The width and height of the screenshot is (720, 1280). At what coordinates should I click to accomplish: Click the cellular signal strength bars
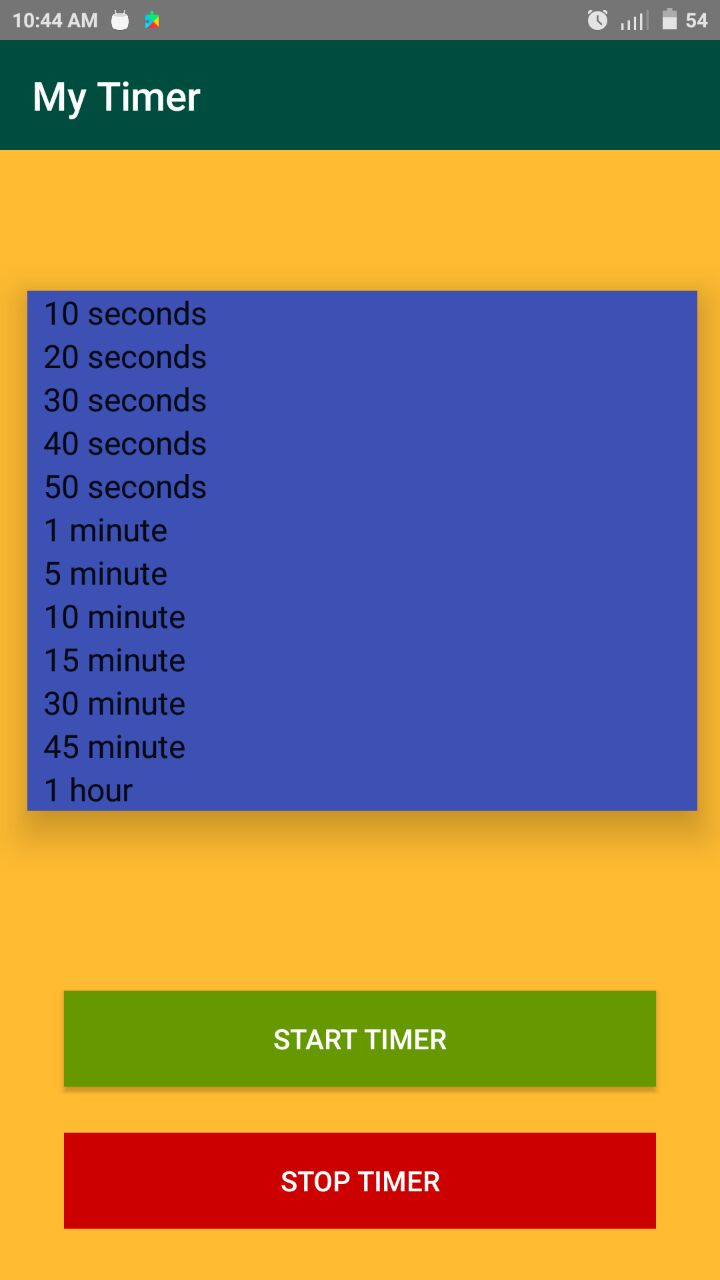[630, 18]
